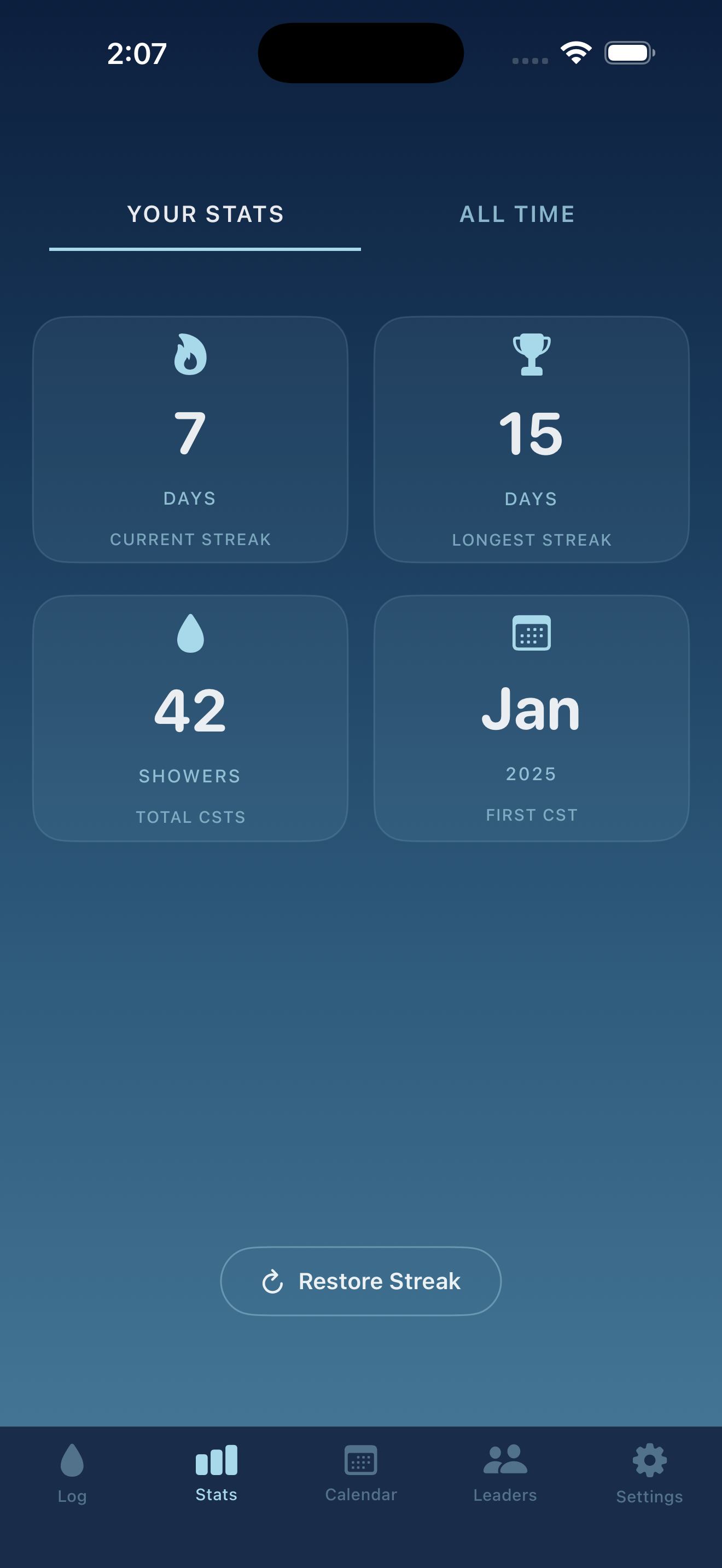The height and width of the screenshot is (1568, 722).
Task: Click the Longest Streak stat card
Action: point(532,440)
